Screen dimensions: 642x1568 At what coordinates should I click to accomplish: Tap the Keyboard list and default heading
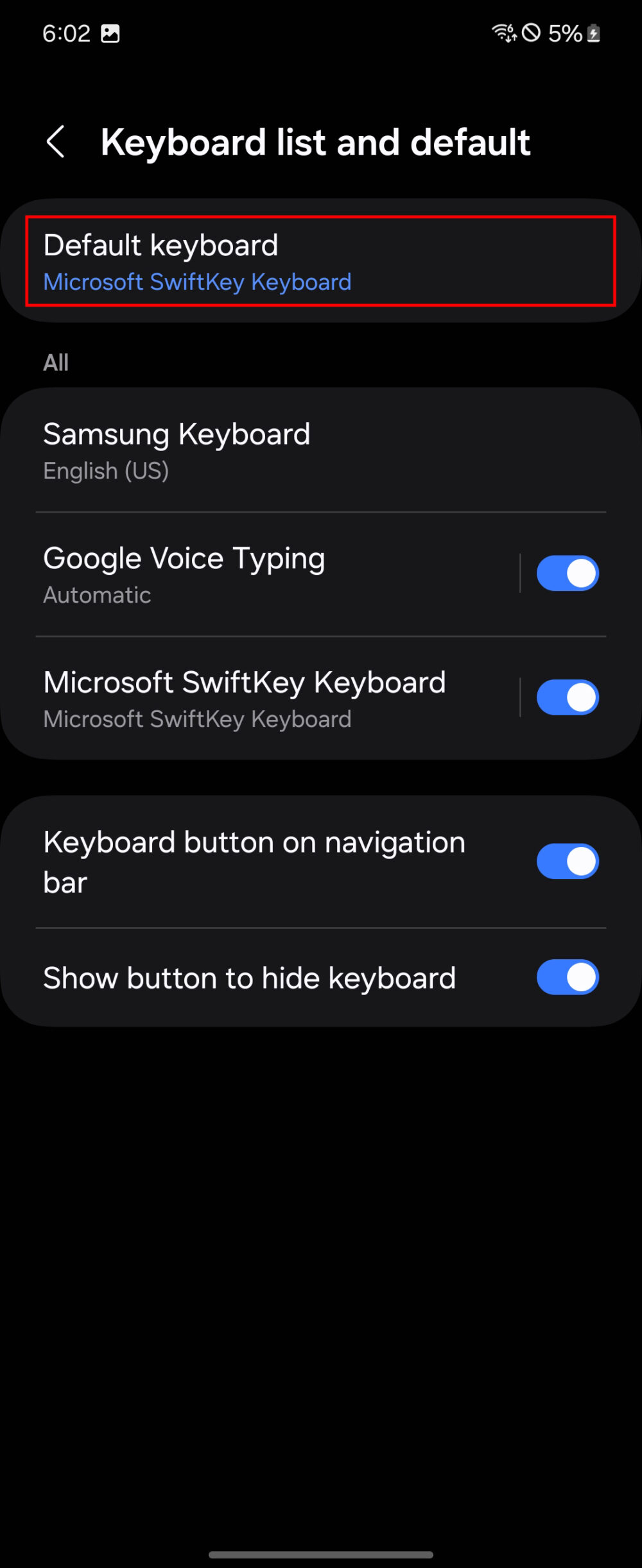click(315, 142)
